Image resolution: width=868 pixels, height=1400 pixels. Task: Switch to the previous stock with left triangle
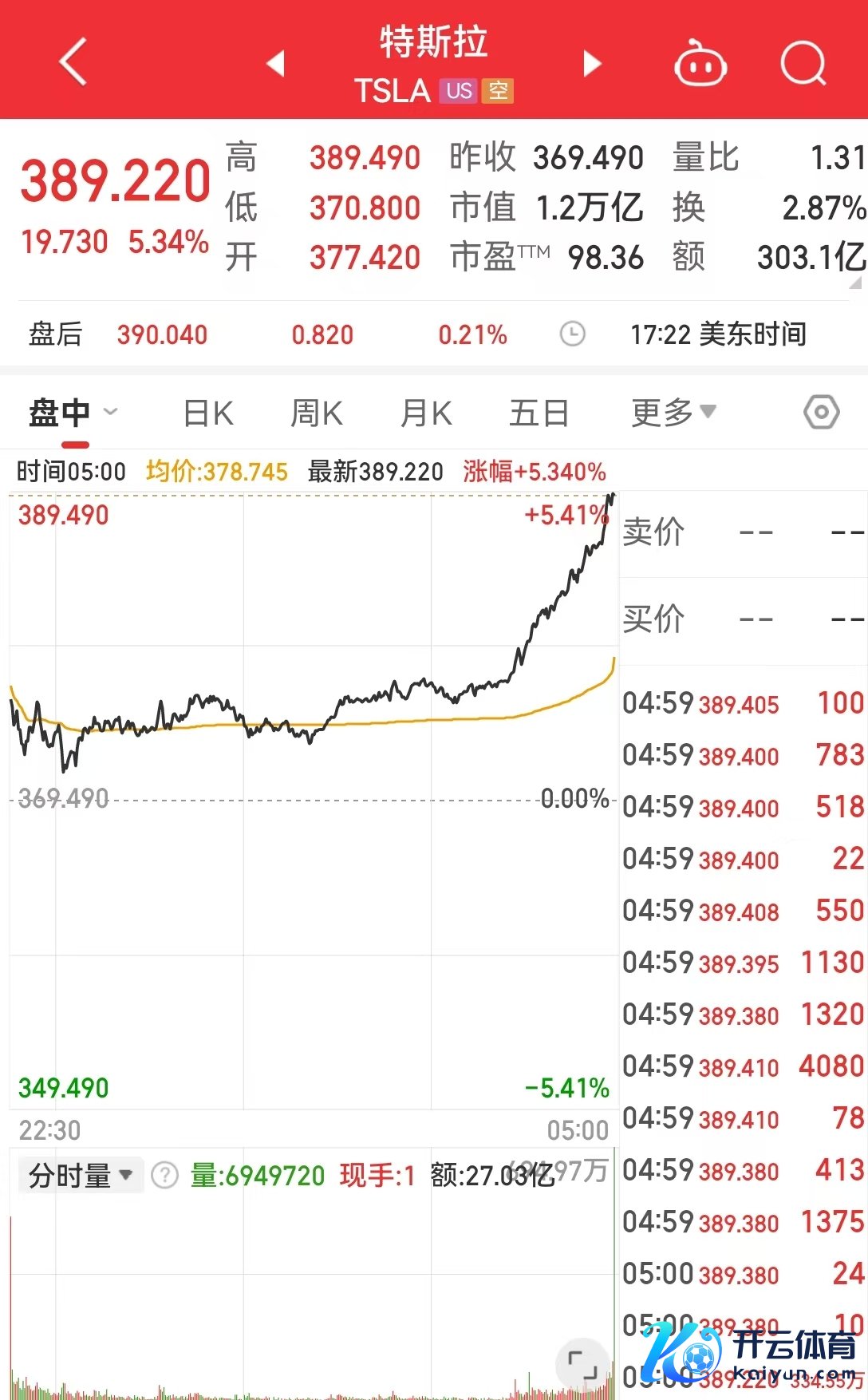276,63
